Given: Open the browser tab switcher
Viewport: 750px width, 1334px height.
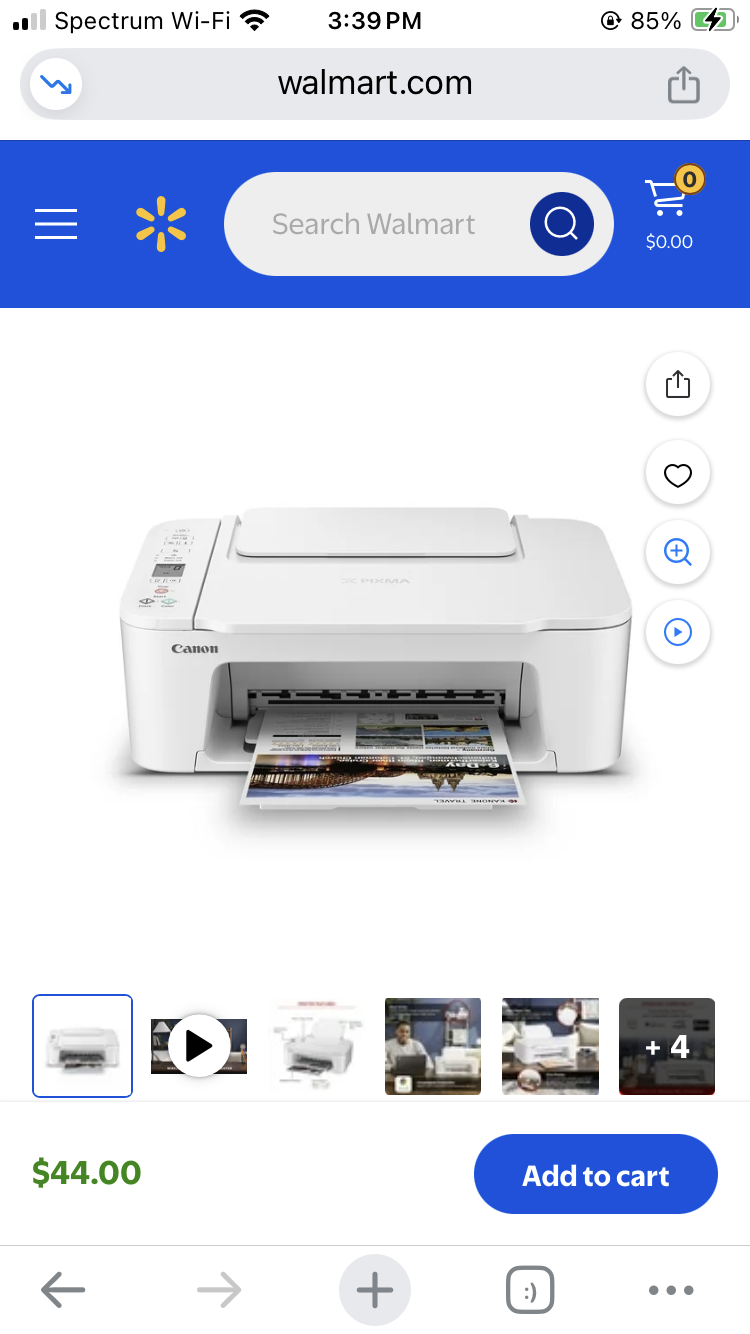Looking at the screenshot, I should [530, 1291].
